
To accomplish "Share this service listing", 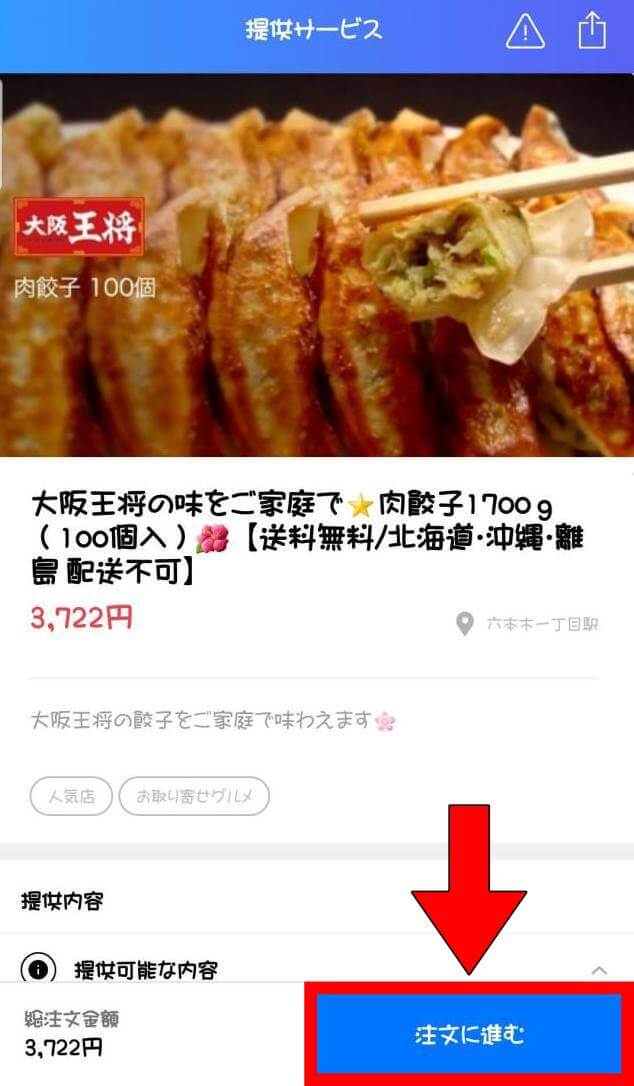I will tap(592, 29).
